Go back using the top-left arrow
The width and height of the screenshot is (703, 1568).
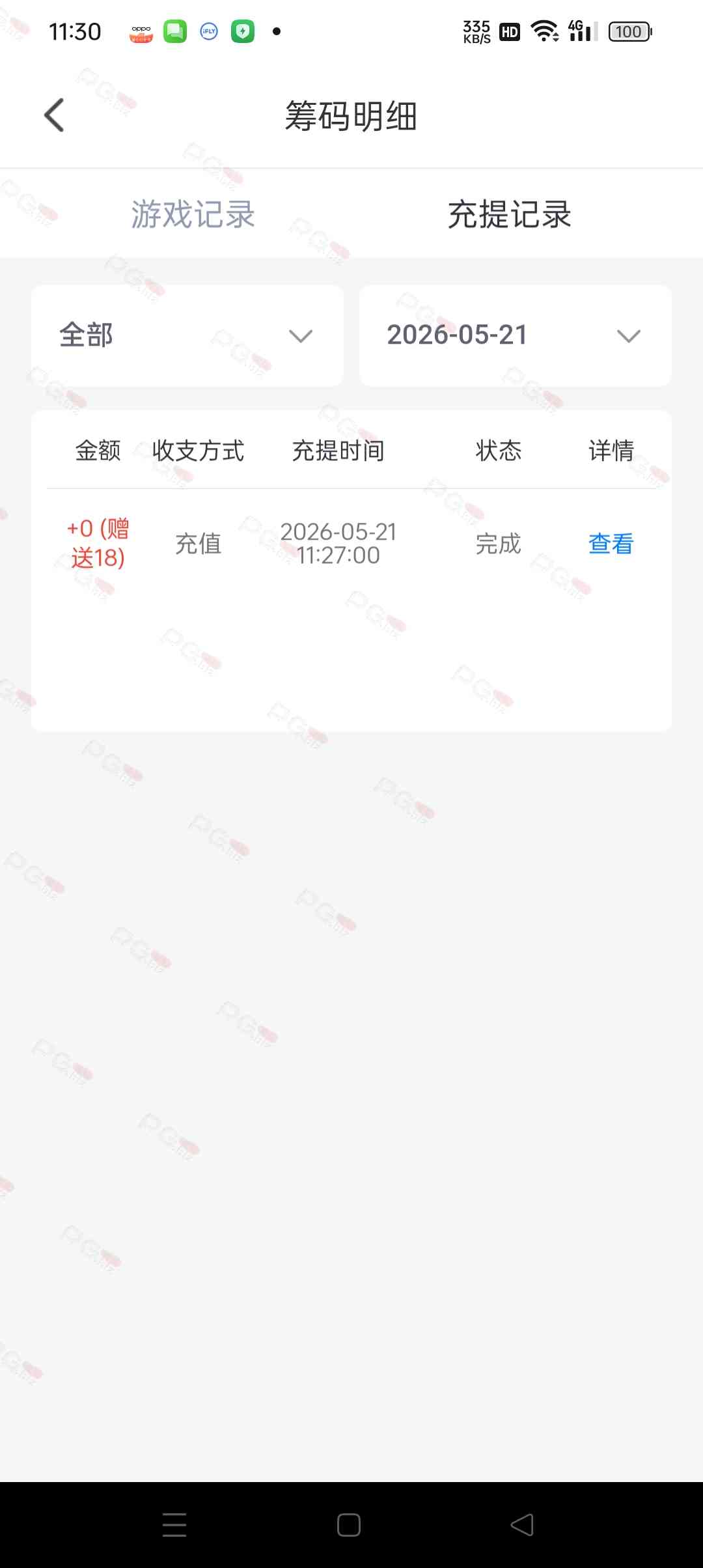pos(54,115)
